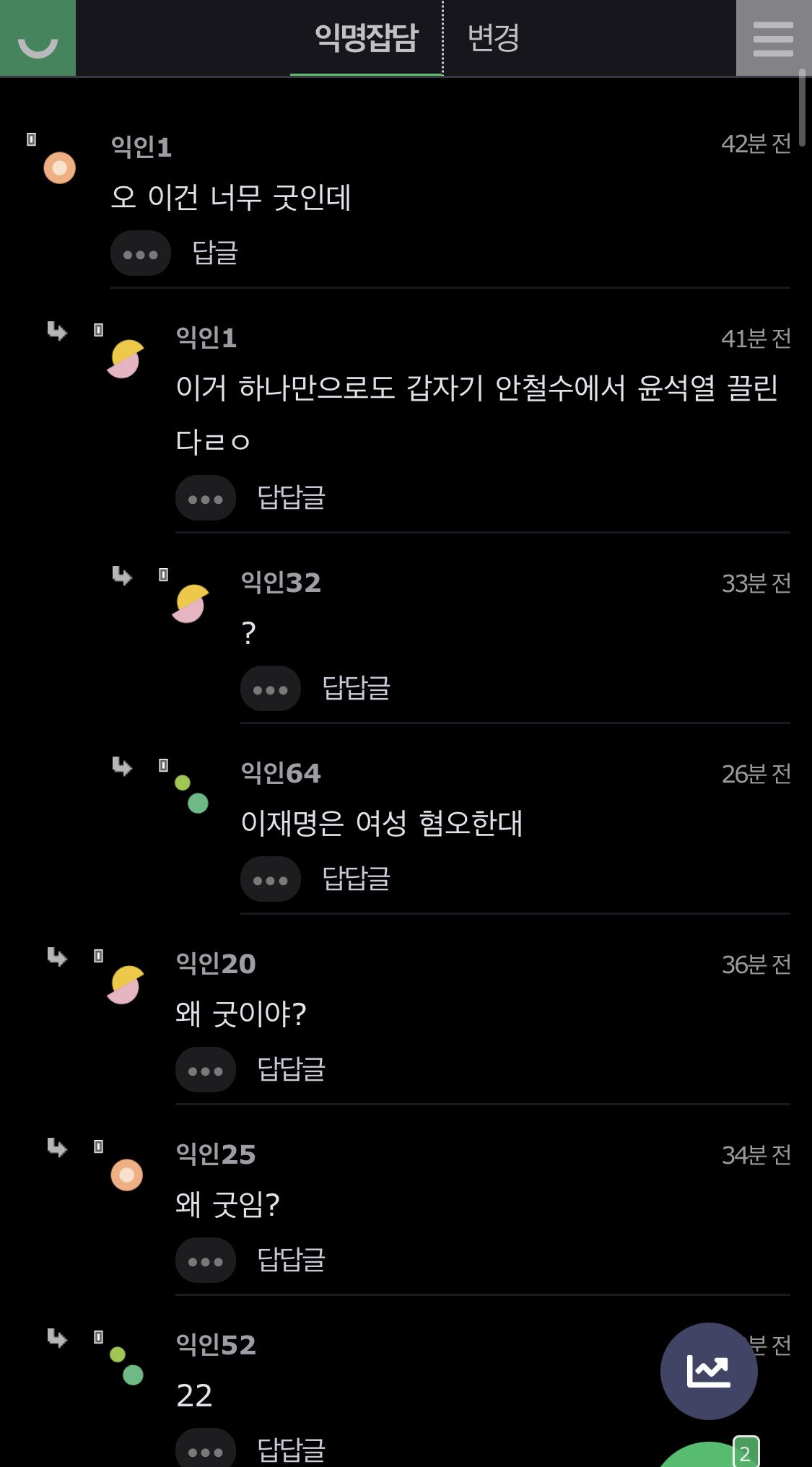Viewport: 812px width, 1467px height.
Task: Reply to 익인20's '왜 굿이야?' comment
Action: [292, 1069]
